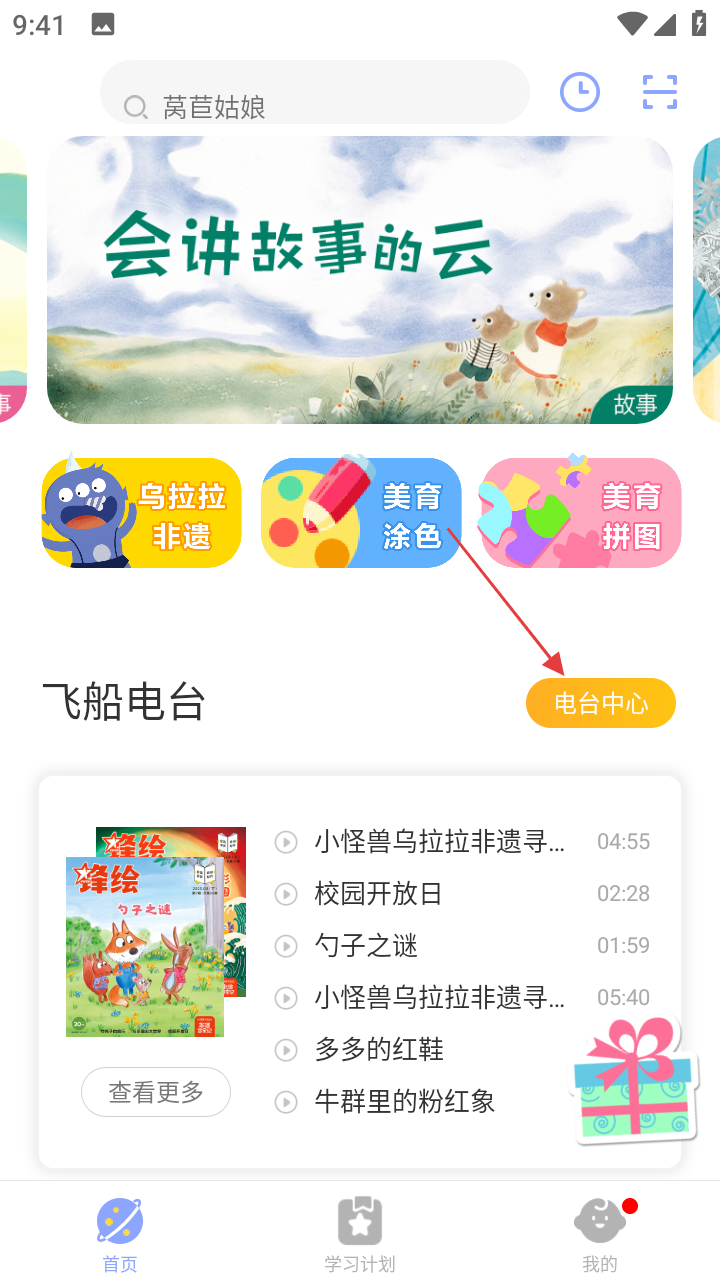Go to 电台中心
Viewport: 720px width, 1280px height.
click(x=601, y=703)
